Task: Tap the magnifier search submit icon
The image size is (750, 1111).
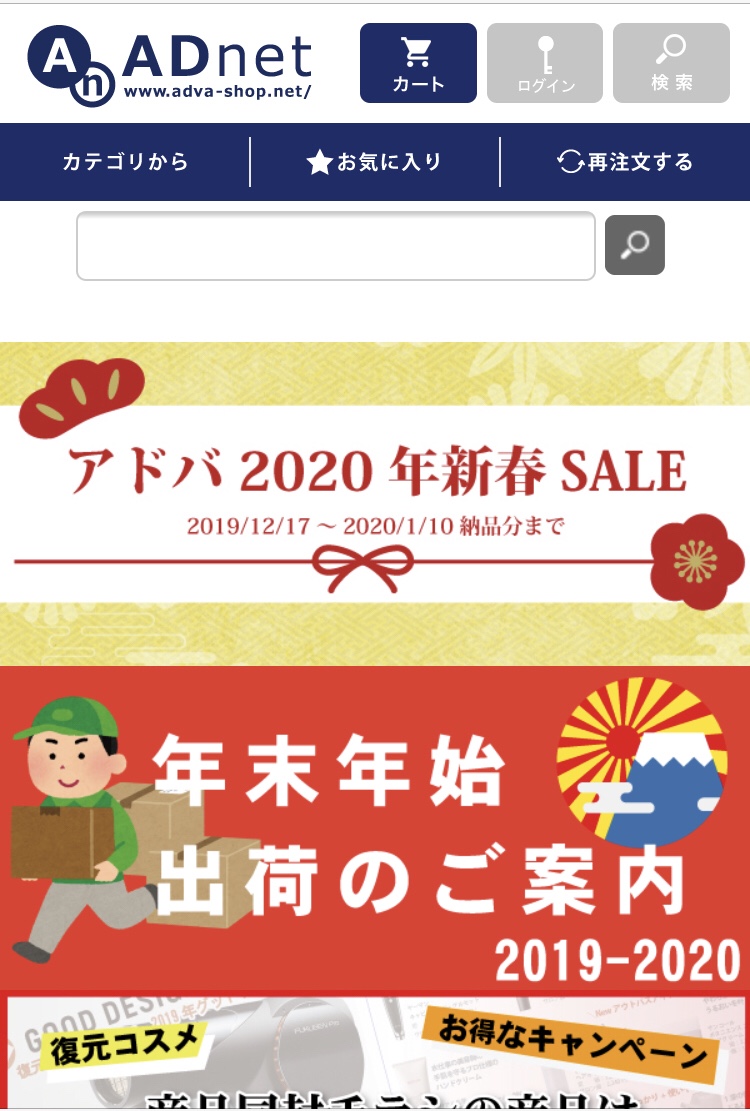Action: click(x=634, y=245)
